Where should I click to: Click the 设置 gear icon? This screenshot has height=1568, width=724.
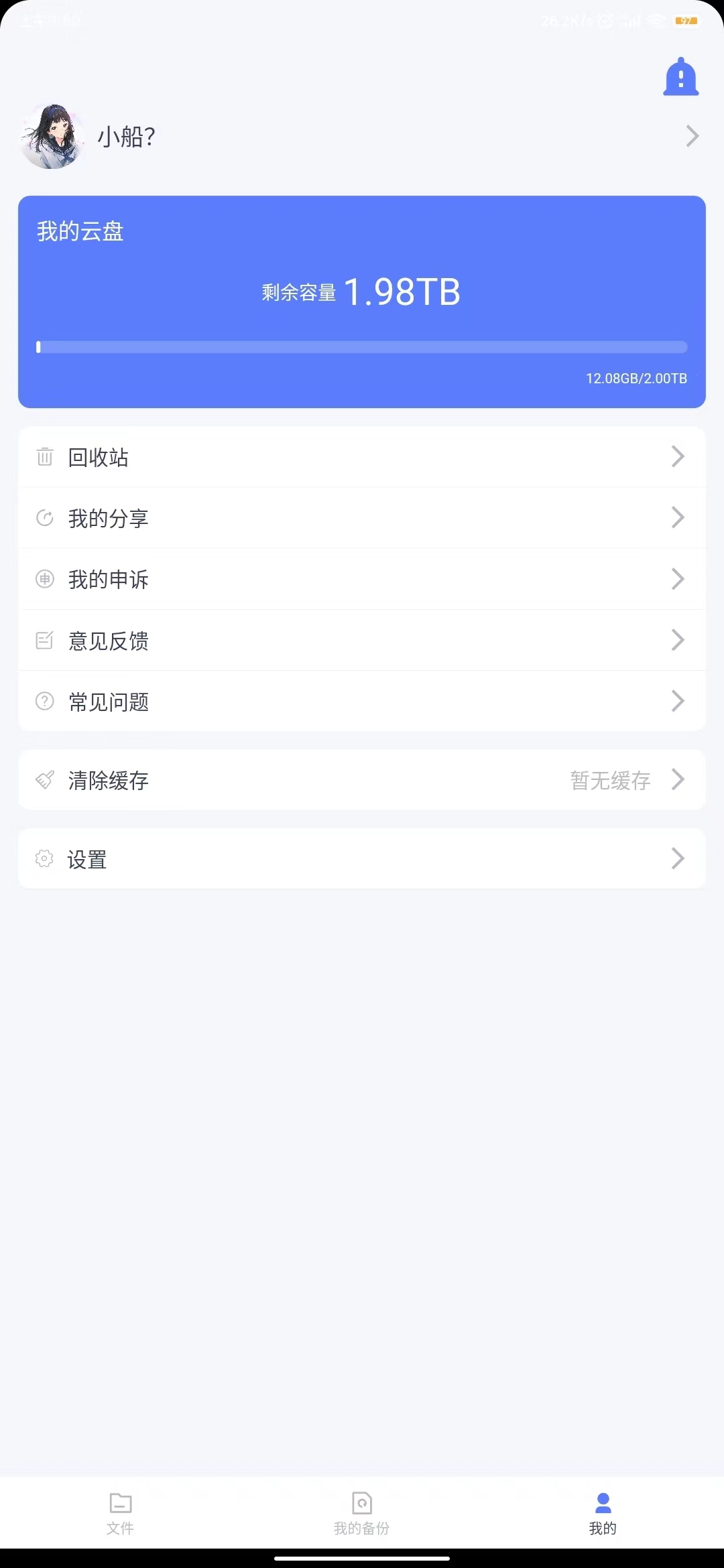pos(44,859)
